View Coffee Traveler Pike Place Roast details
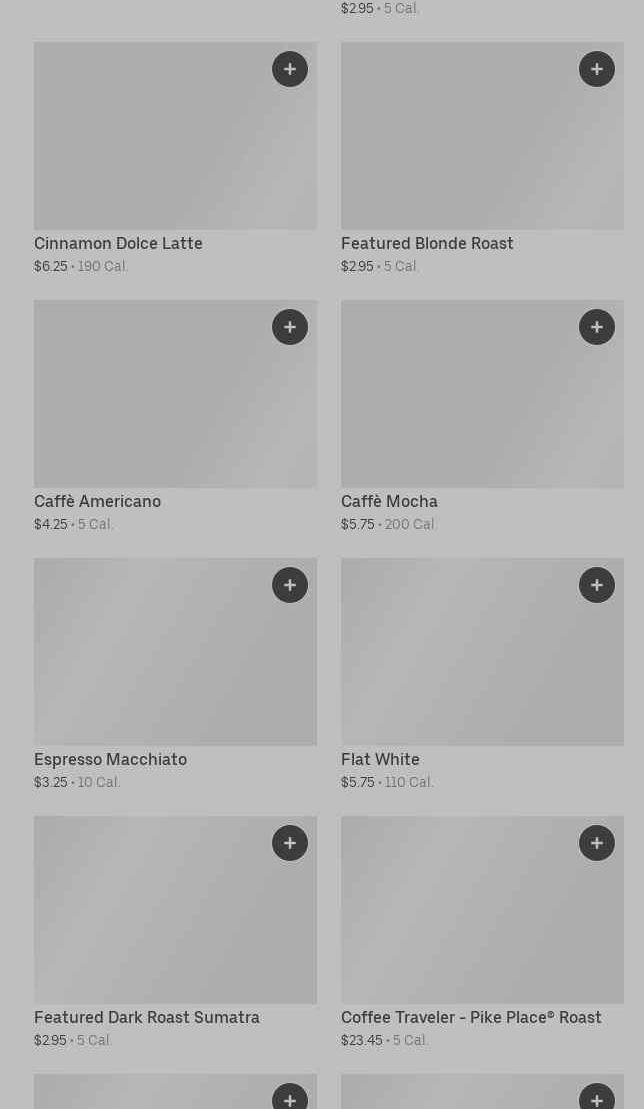 point(482,933)
